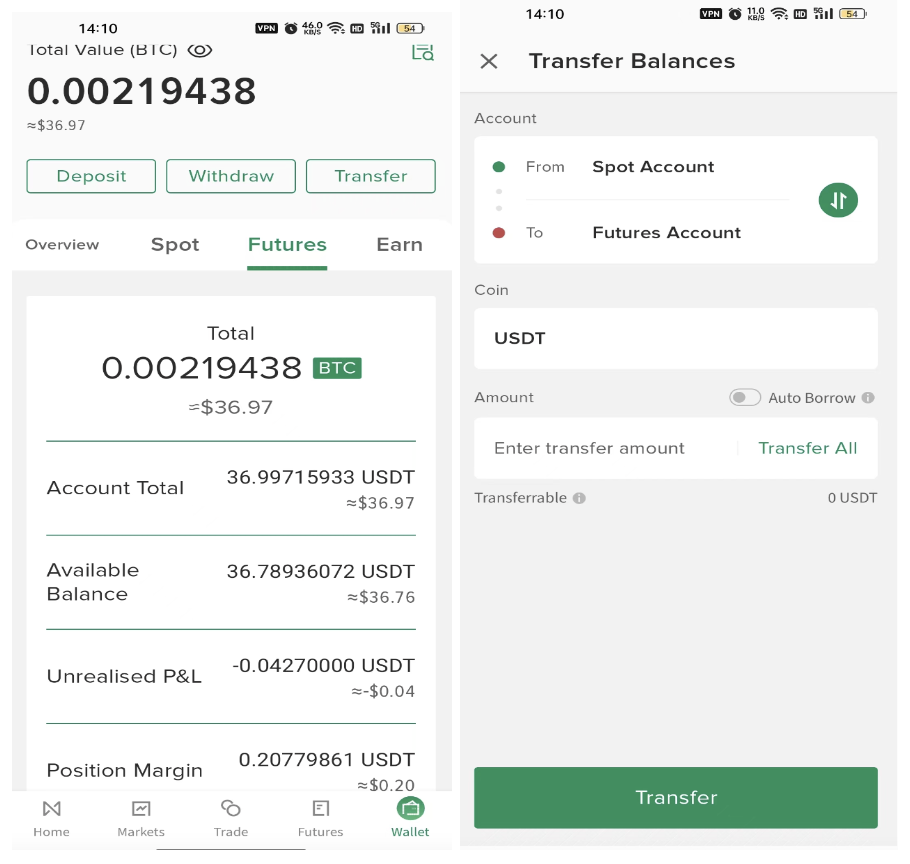Image resolution: width=910 pixels, height=864 pixels.
Task: Go to Home in the bottom navigation
Action: point(51,817)
